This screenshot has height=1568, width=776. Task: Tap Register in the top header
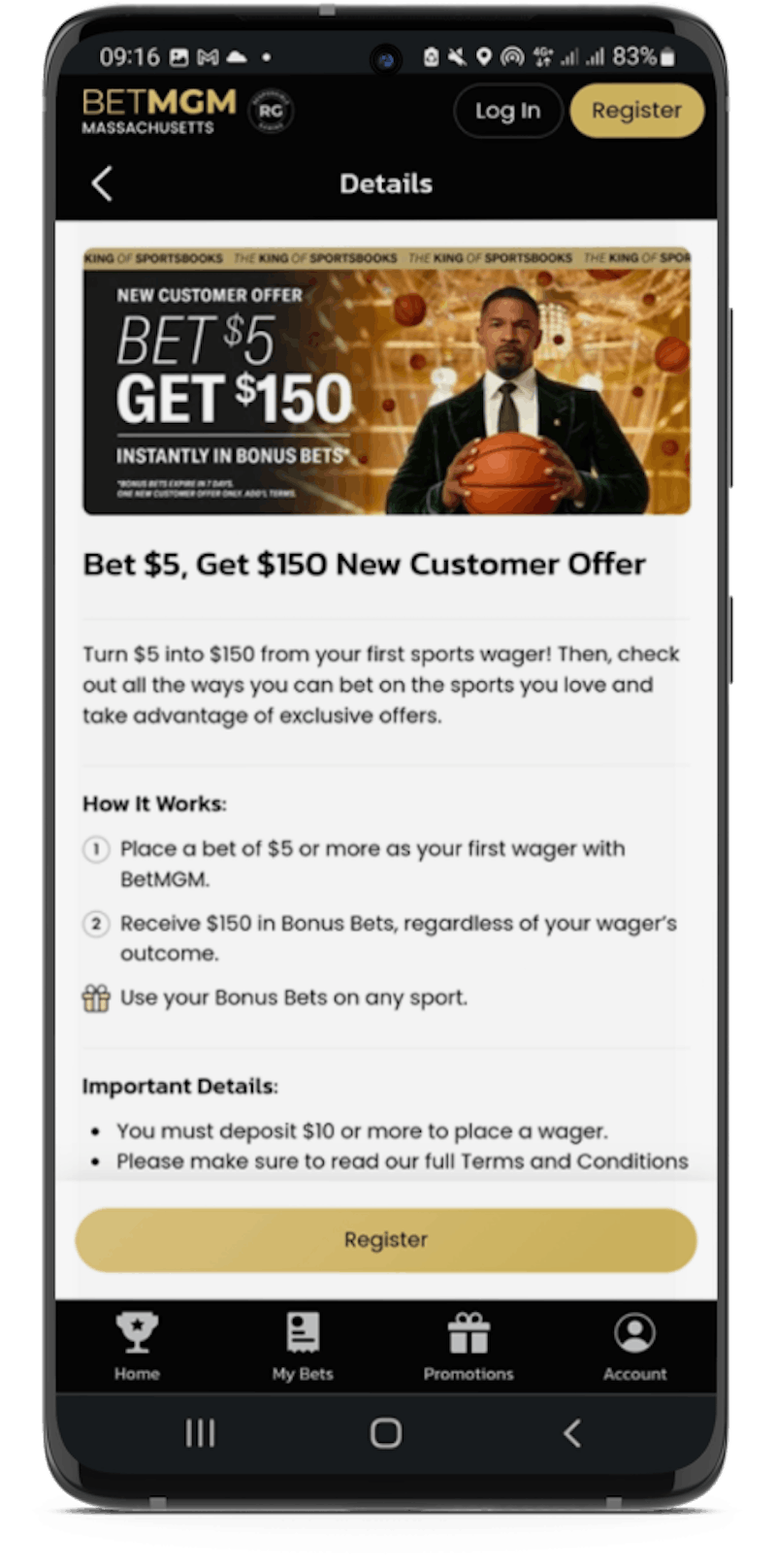tap(636, 111)
